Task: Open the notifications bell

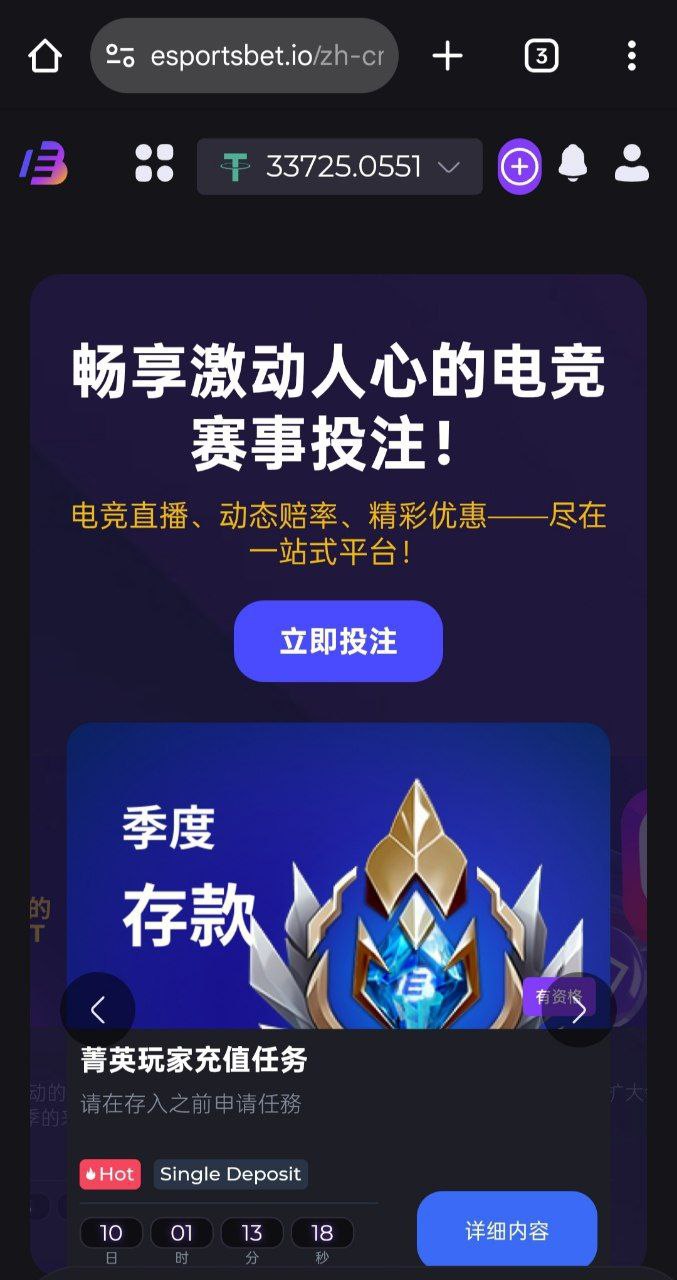Action: pos(573,164)
